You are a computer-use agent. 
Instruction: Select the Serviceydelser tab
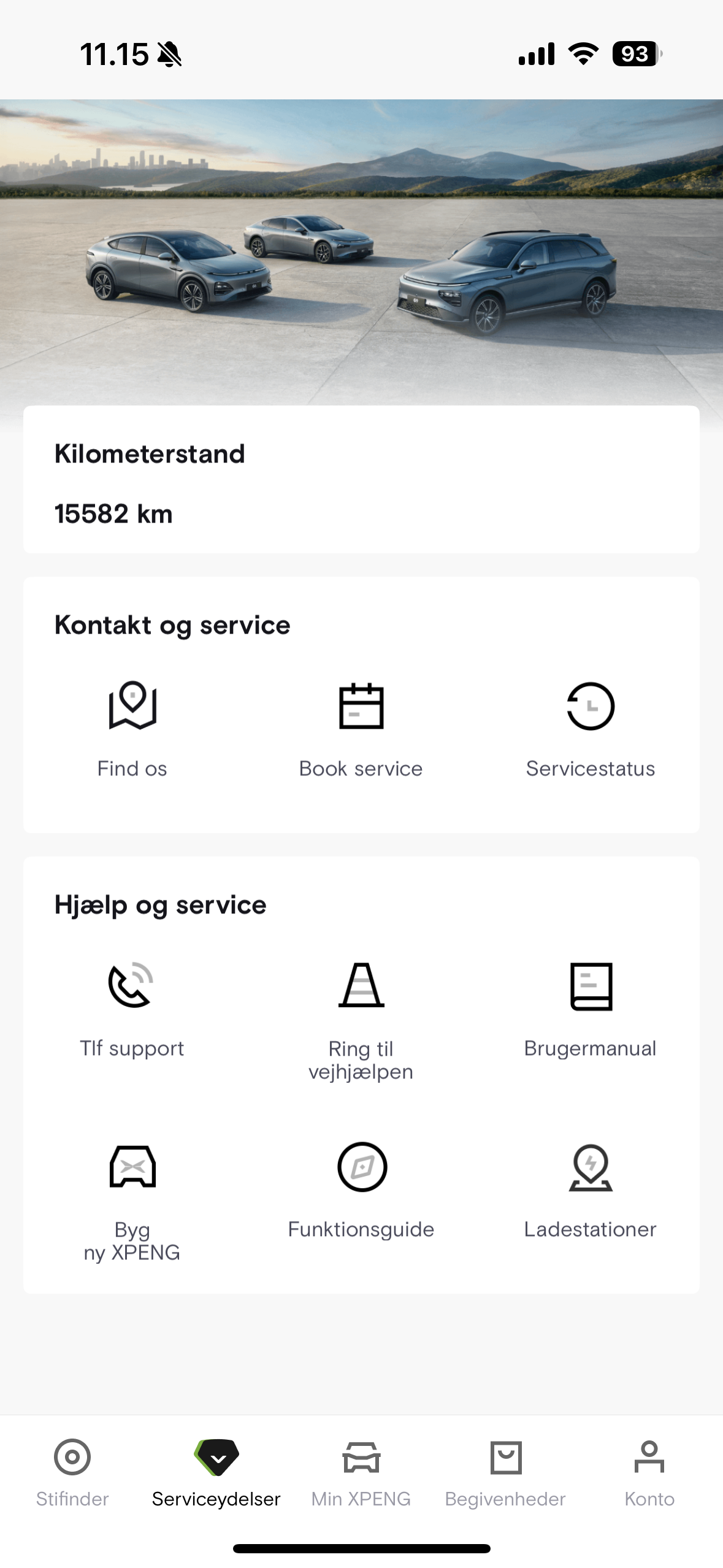click(216, 1472)
